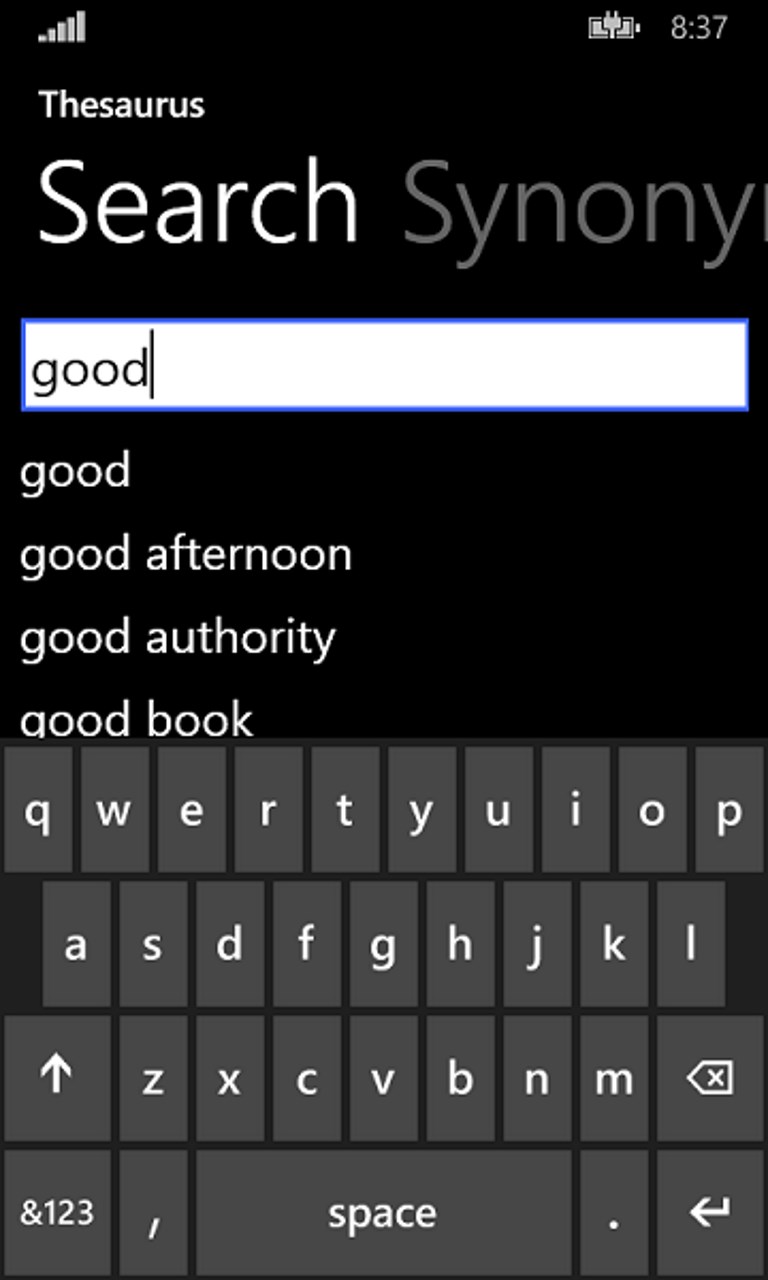Hit the enter key on keyboard

pos(710,1212)
